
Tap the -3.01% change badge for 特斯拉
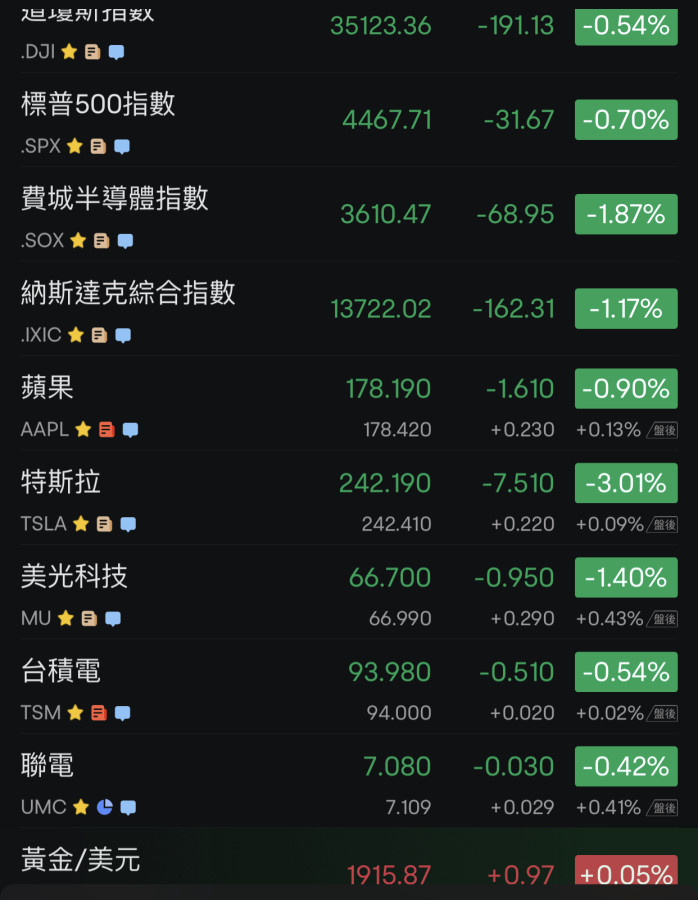(x=626, y=483)
